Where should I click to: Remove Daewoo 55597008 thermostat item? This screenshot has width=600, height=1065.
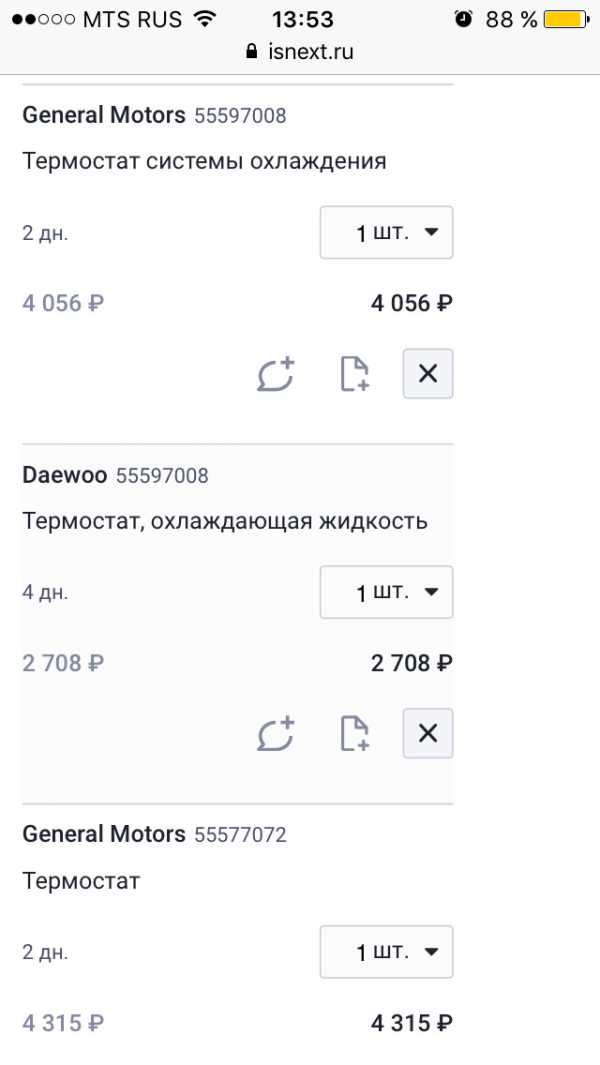(x=428, y=734)
